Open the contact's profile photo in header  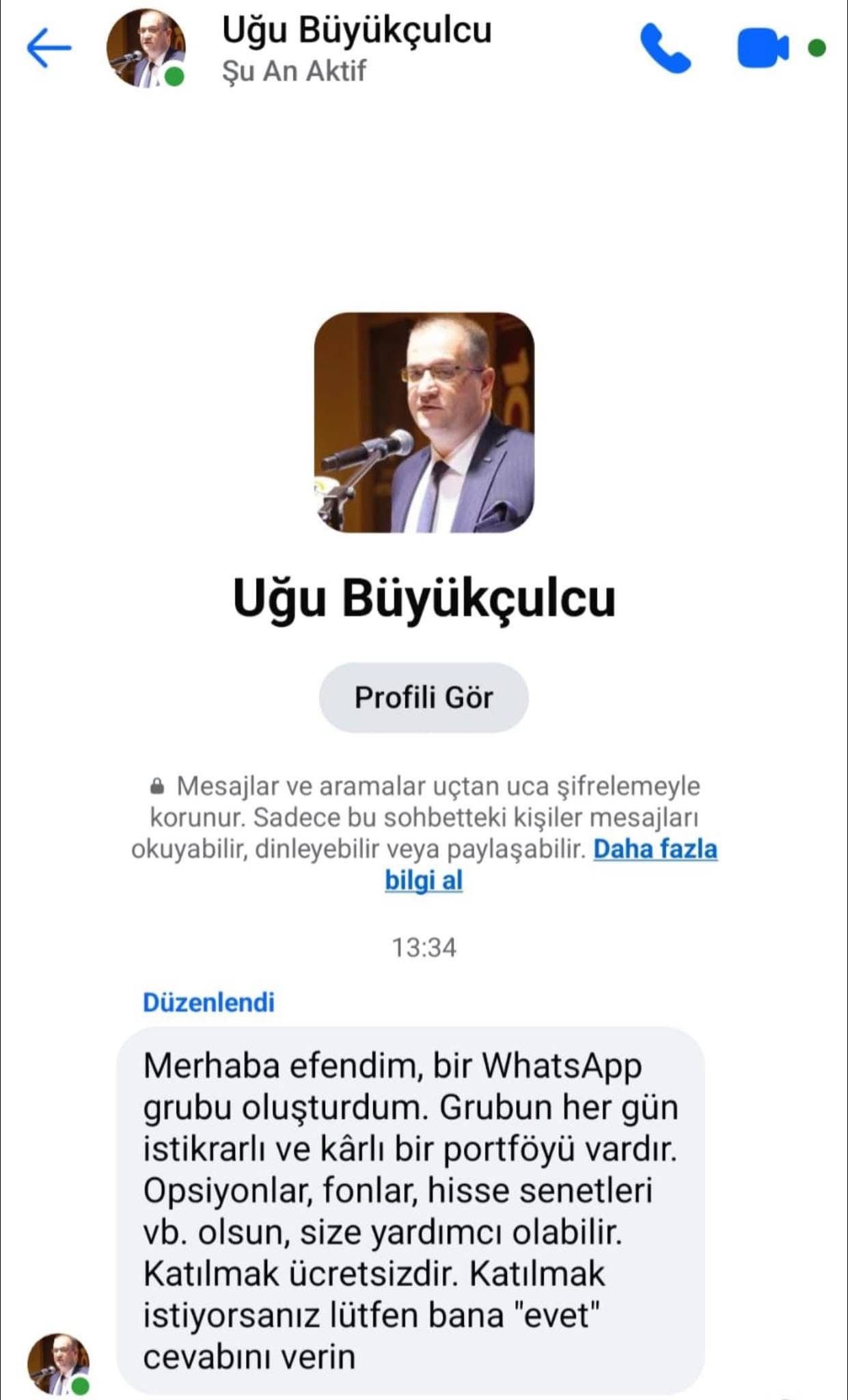[x=146, y=46]
